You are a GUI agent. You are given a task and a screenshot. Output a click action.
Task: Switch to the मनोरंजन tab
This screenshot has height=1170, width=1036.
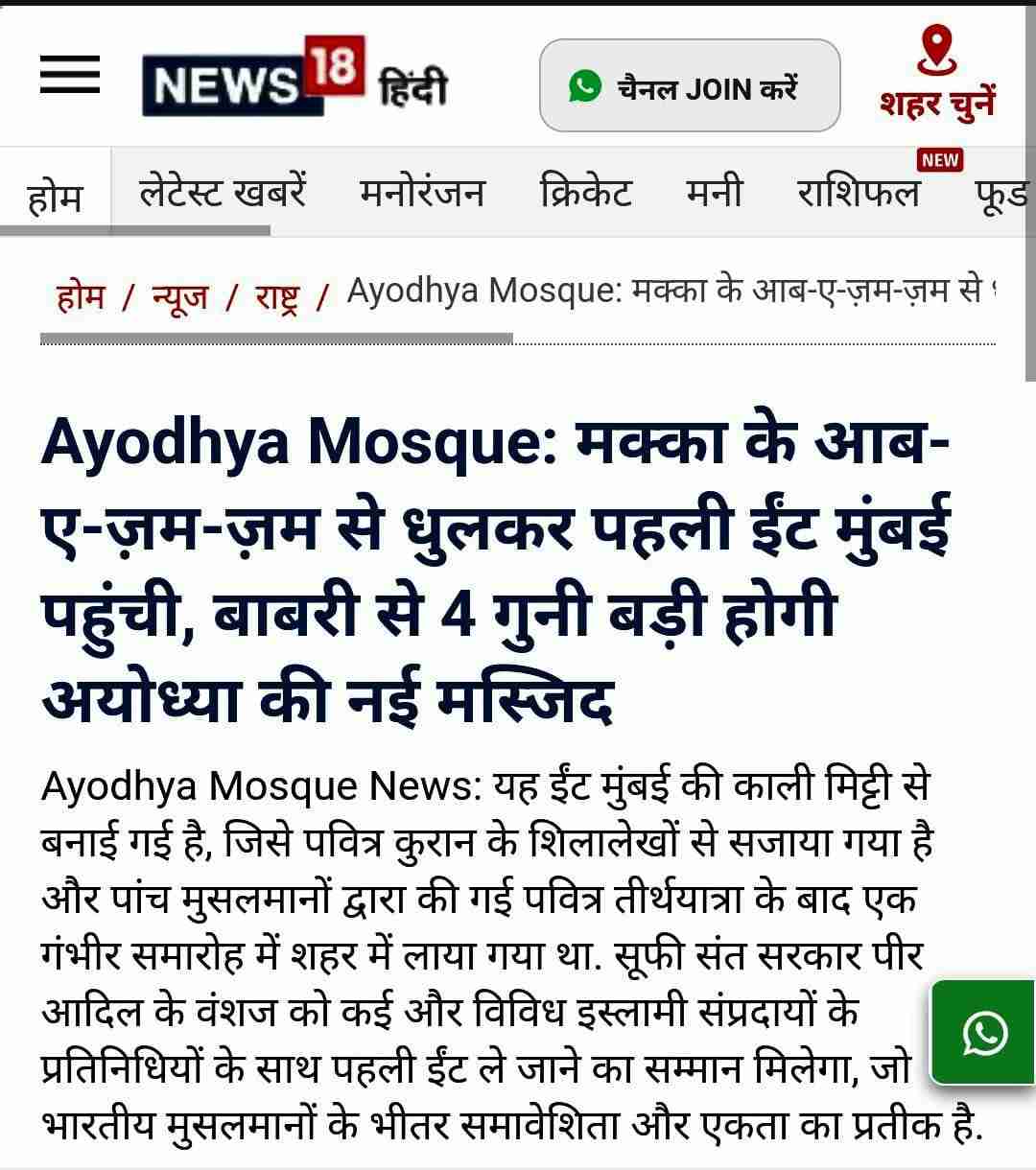(422, 192)
